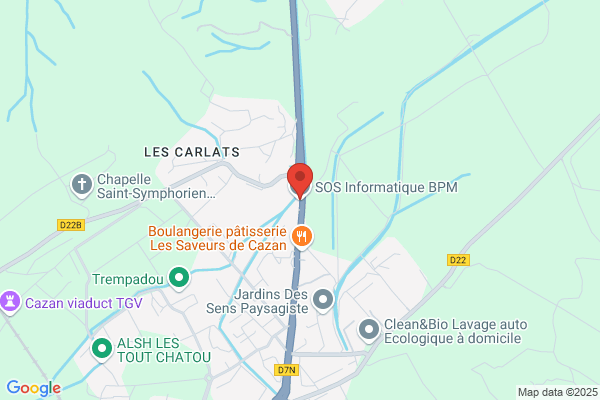
Task: Open Boulangerie pâtisserie Les Saveurs de Cazan marker
Action: pyautogui.click(x=302, y=237)
